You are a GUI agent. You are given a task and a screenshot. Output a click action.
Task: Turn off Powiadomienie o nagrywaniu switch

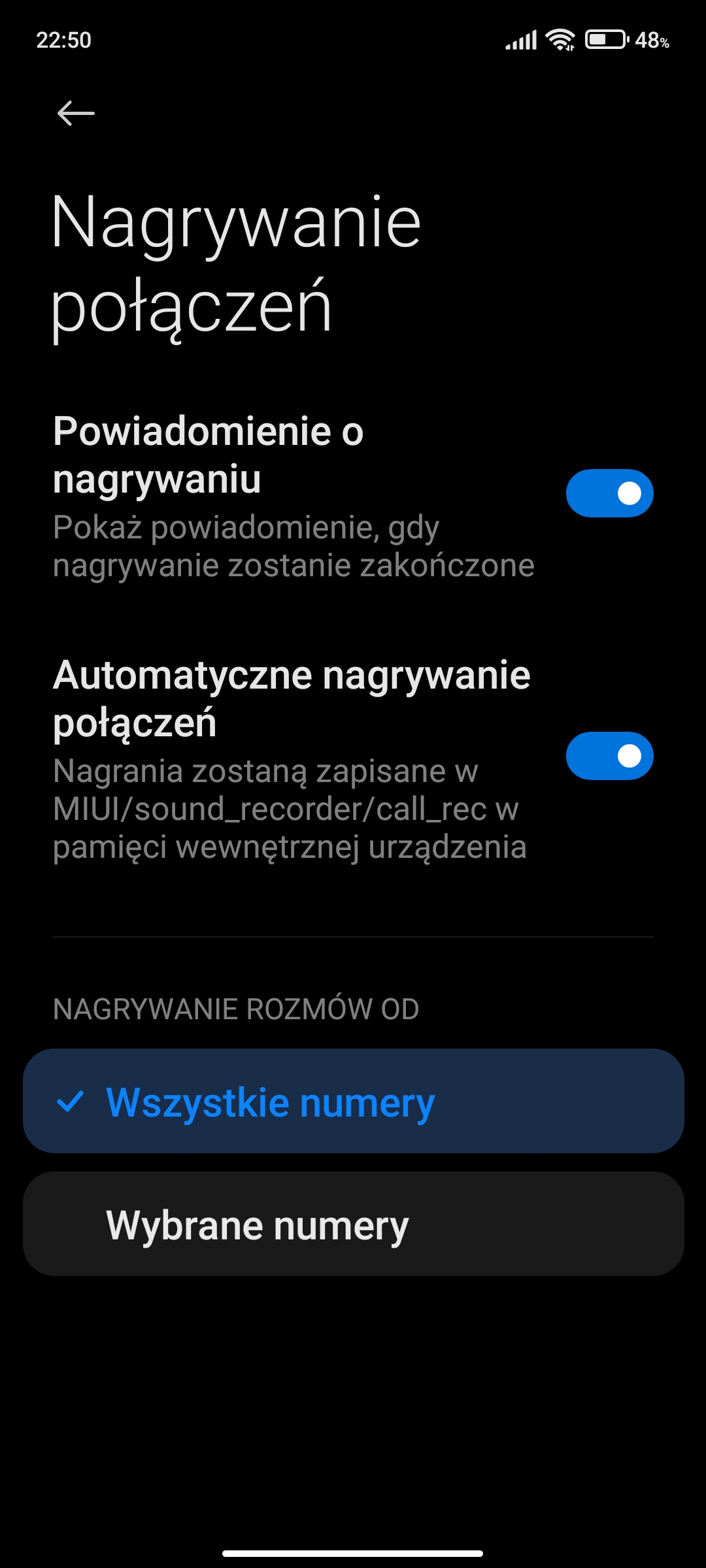609,493
